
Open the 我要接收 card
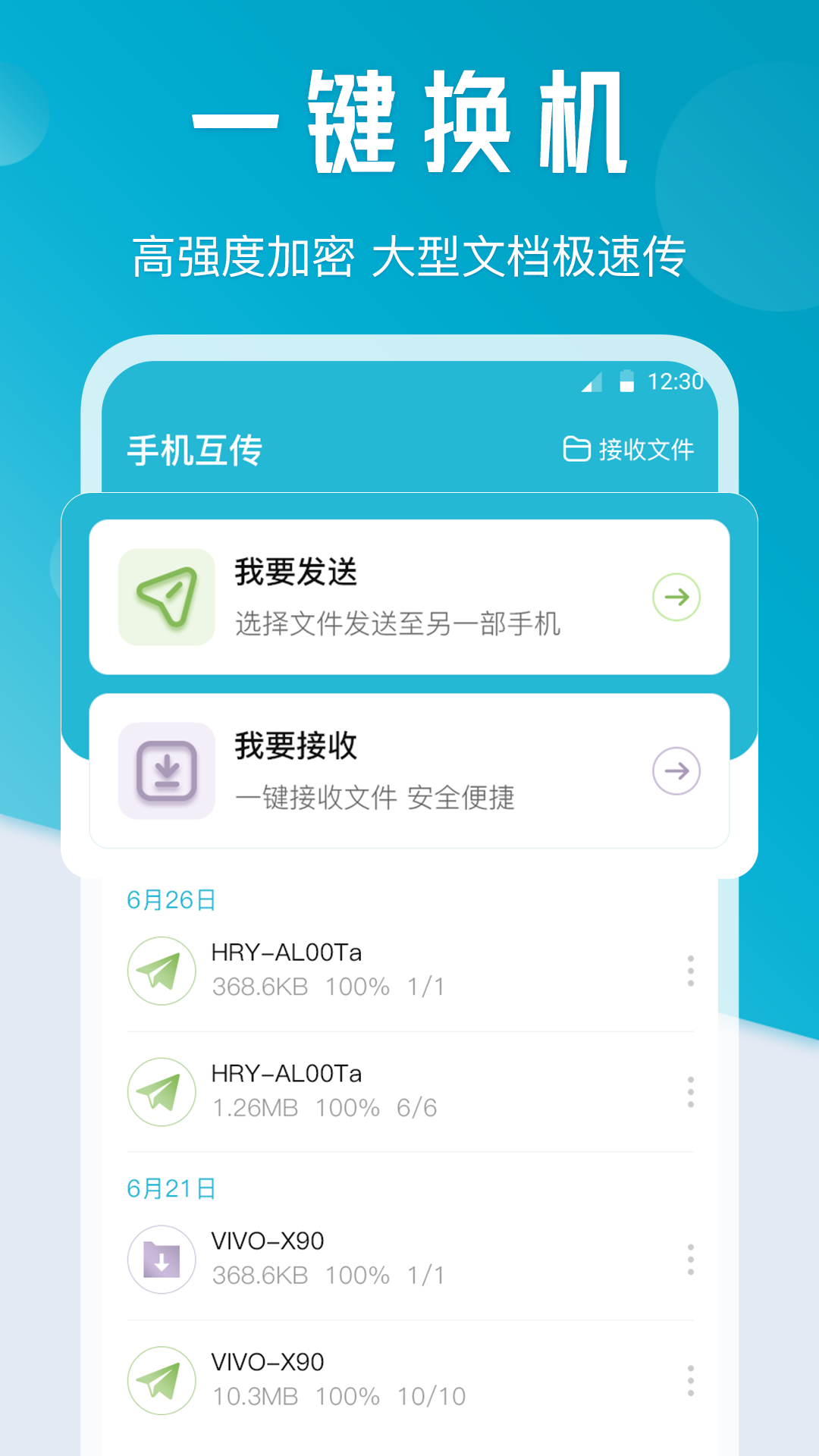409,771
